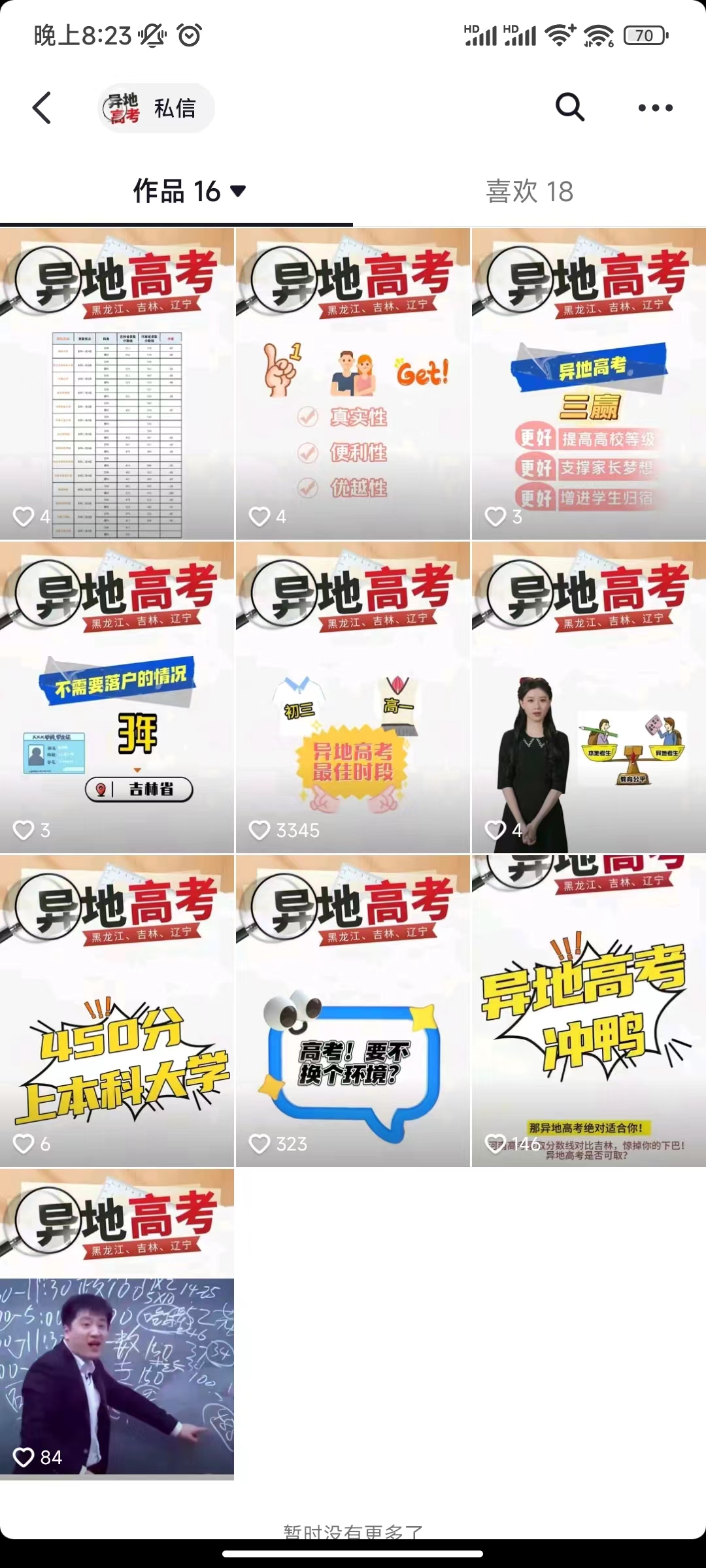The width and height of the screenshot is (706, 1568).
Task: Open the blackboard lecture video with 84 likes
Action: pos(117,1325)
